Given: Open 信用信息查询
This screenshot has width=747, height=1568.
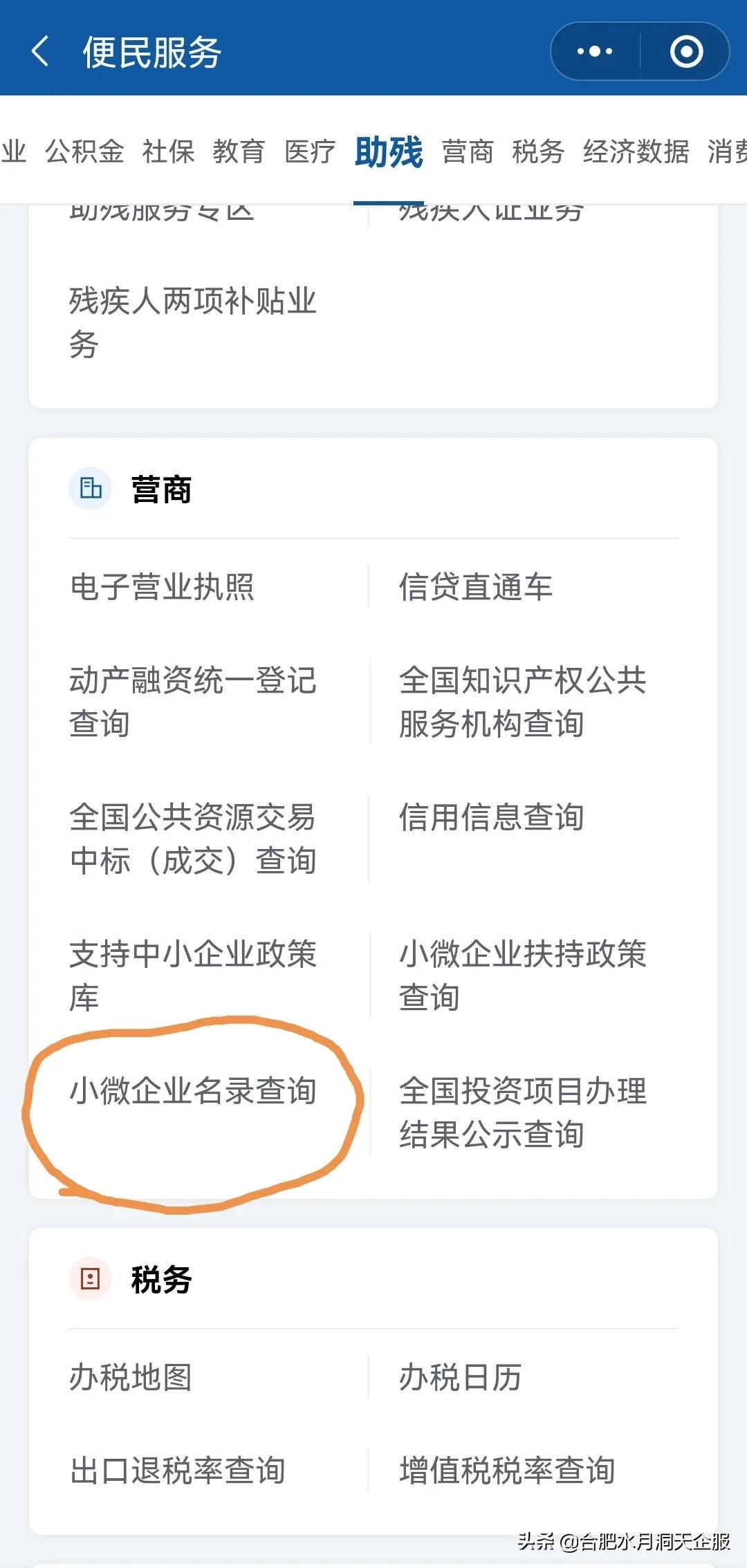Looking at the screenshot, I should [492, 817].
